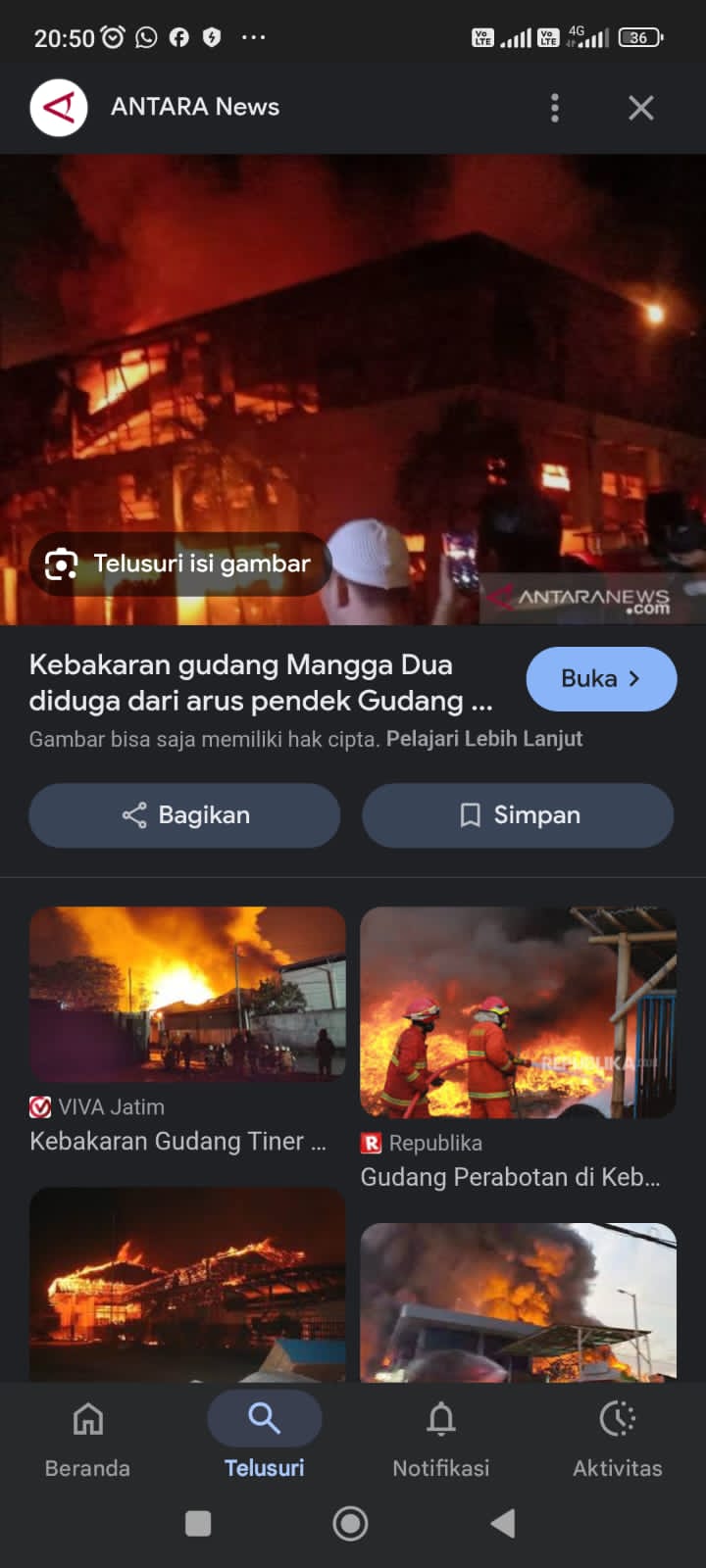Switch to the Telusuri tab
The width and height of the screenshot is (706, 1568).
click(x=264, y=1439)
